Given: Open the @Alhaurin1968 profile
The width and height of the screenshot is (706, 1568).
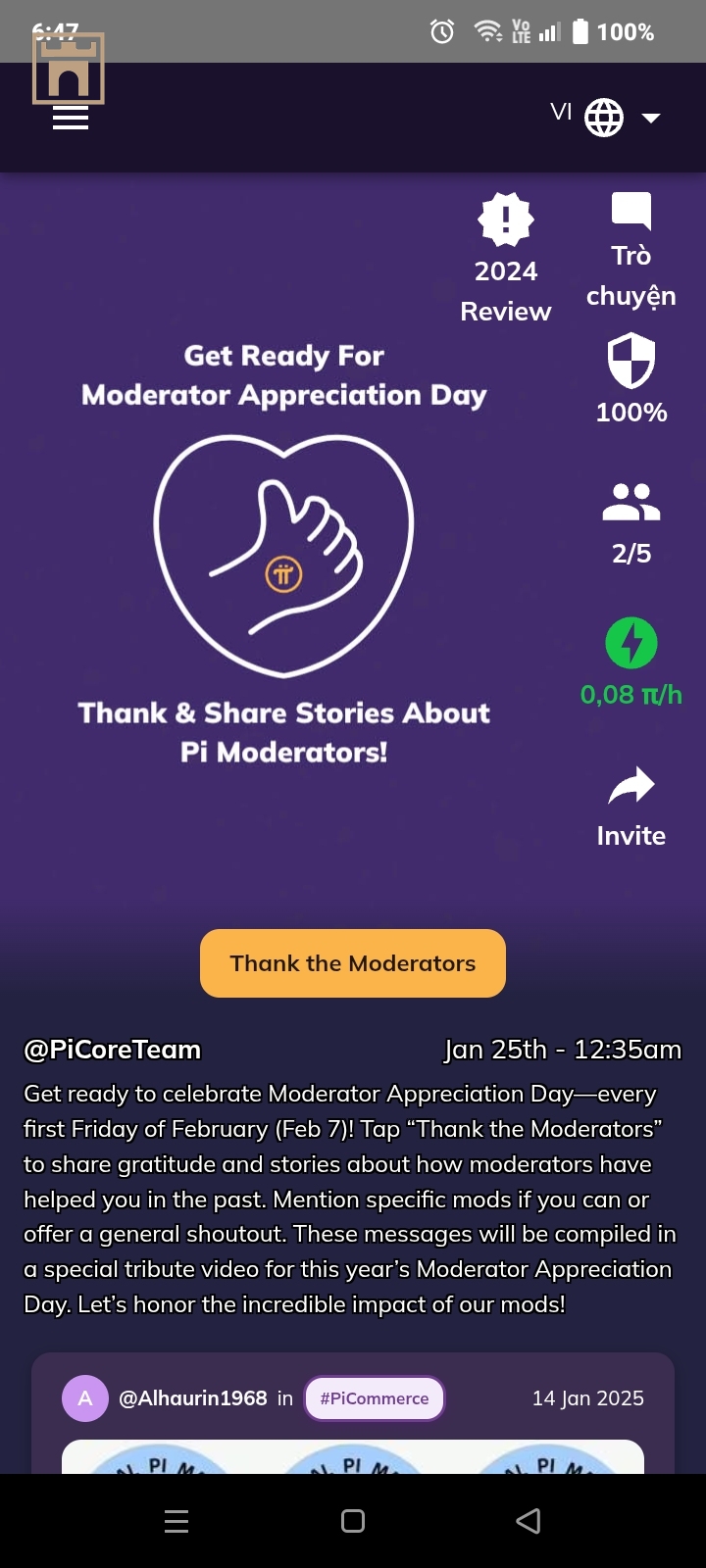Looking at the screenshot, I should (192, 1398).
